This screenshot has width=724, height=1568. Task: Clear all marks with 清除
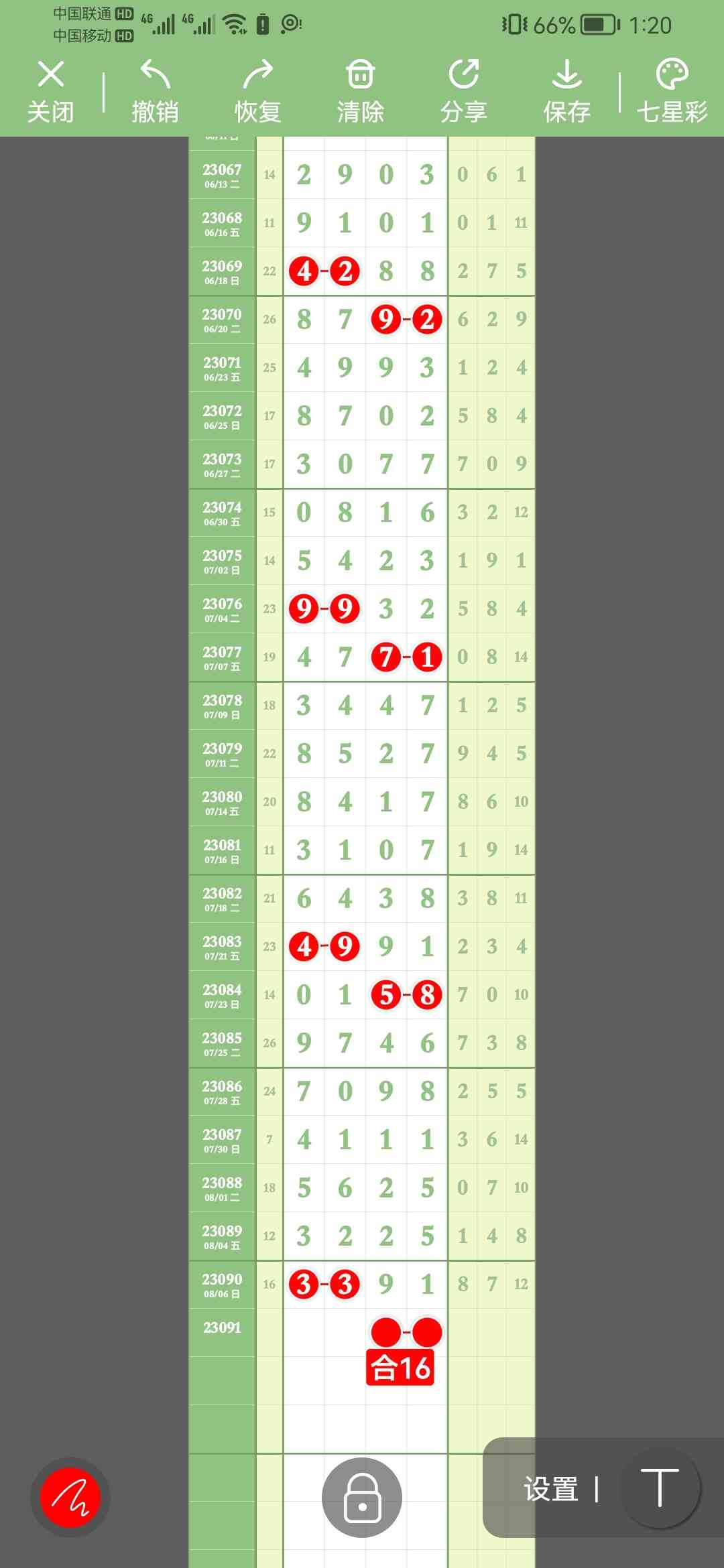coord(361,91)
